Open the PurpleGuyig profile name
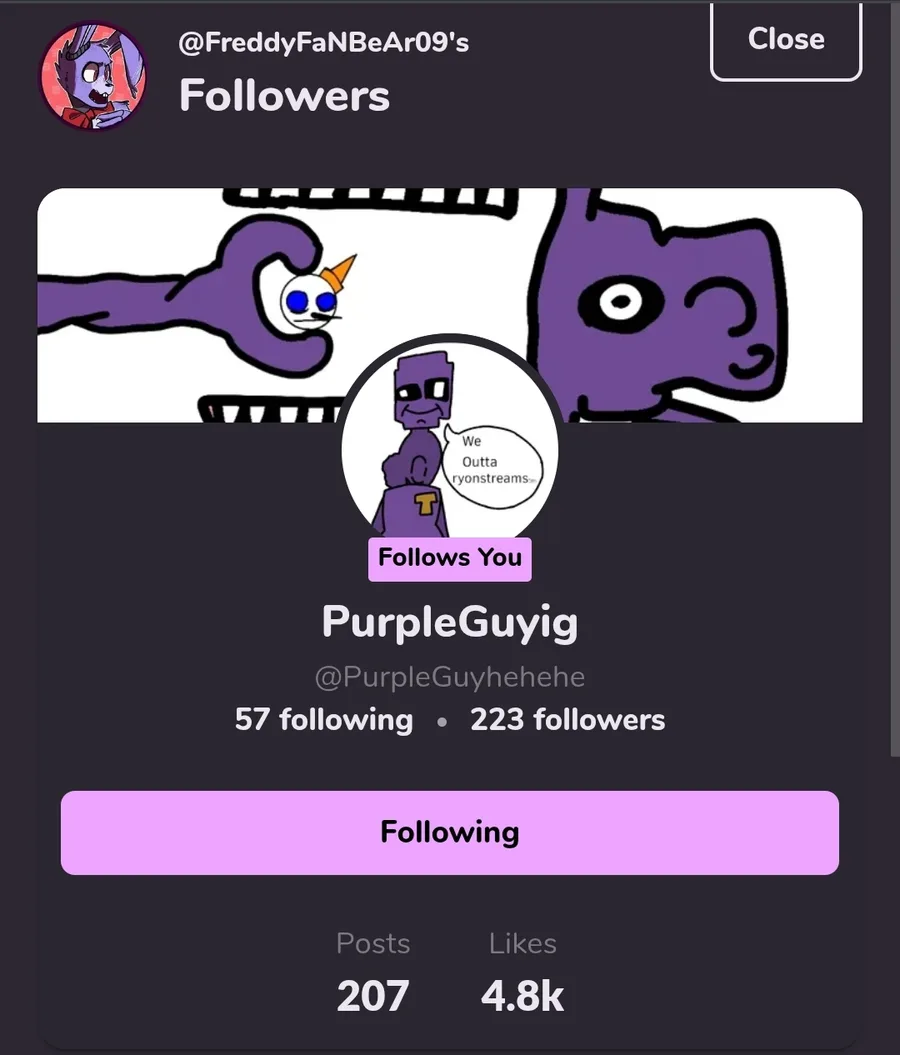The width and height of the screenshot is (900, 1055). [x=449, y=623]
